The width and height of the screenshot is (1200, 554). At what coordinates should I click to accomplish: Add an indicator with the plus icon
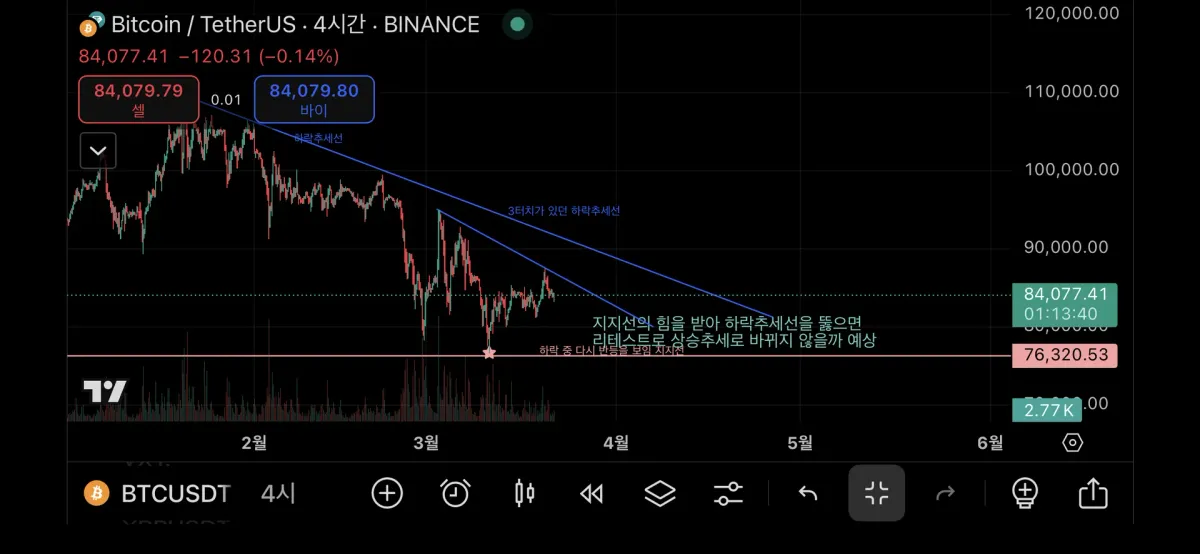[x=387, y=493]
